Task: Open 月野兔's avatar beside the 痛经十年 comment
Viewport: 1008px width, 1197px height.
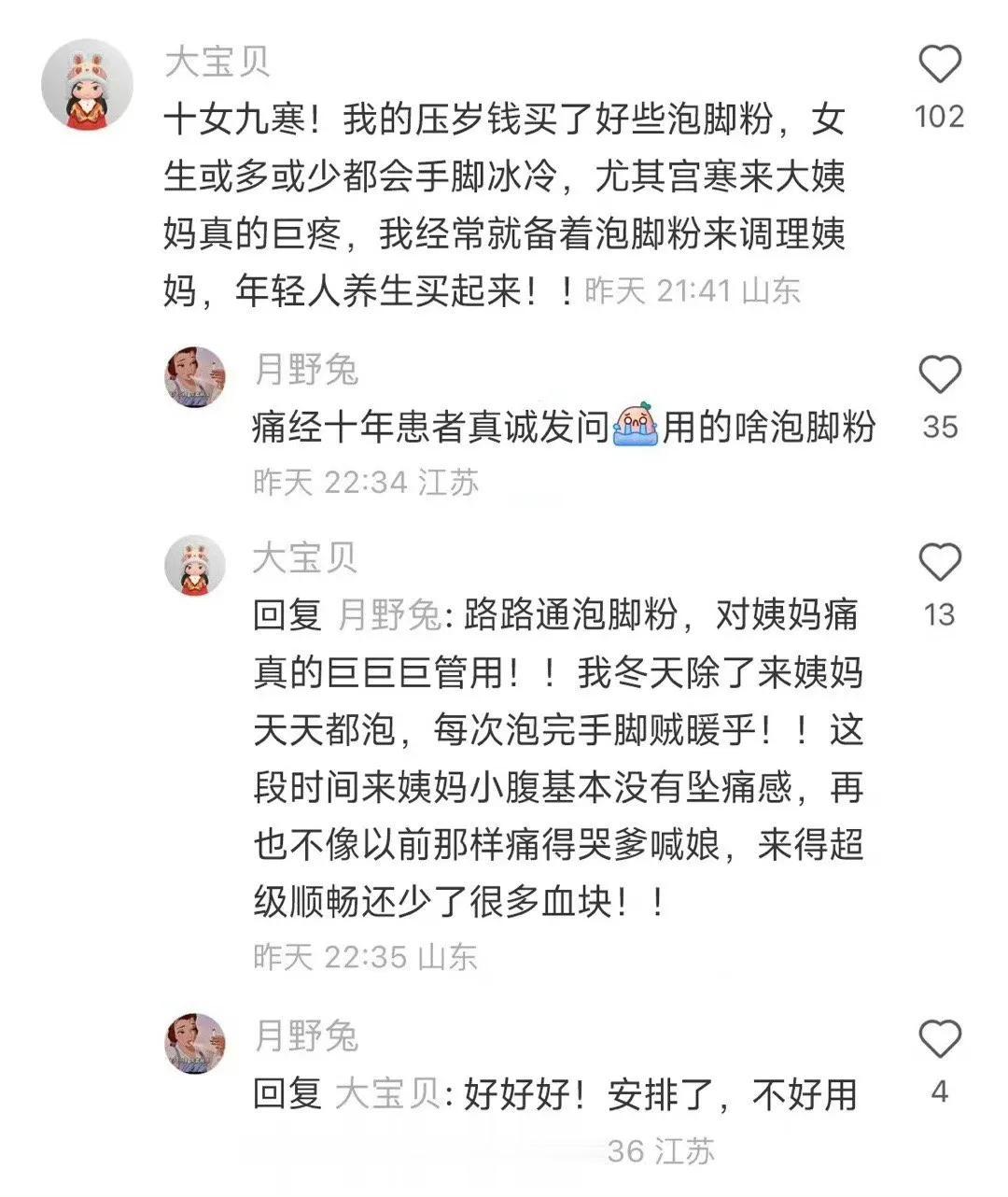Action: coord(196,378)
